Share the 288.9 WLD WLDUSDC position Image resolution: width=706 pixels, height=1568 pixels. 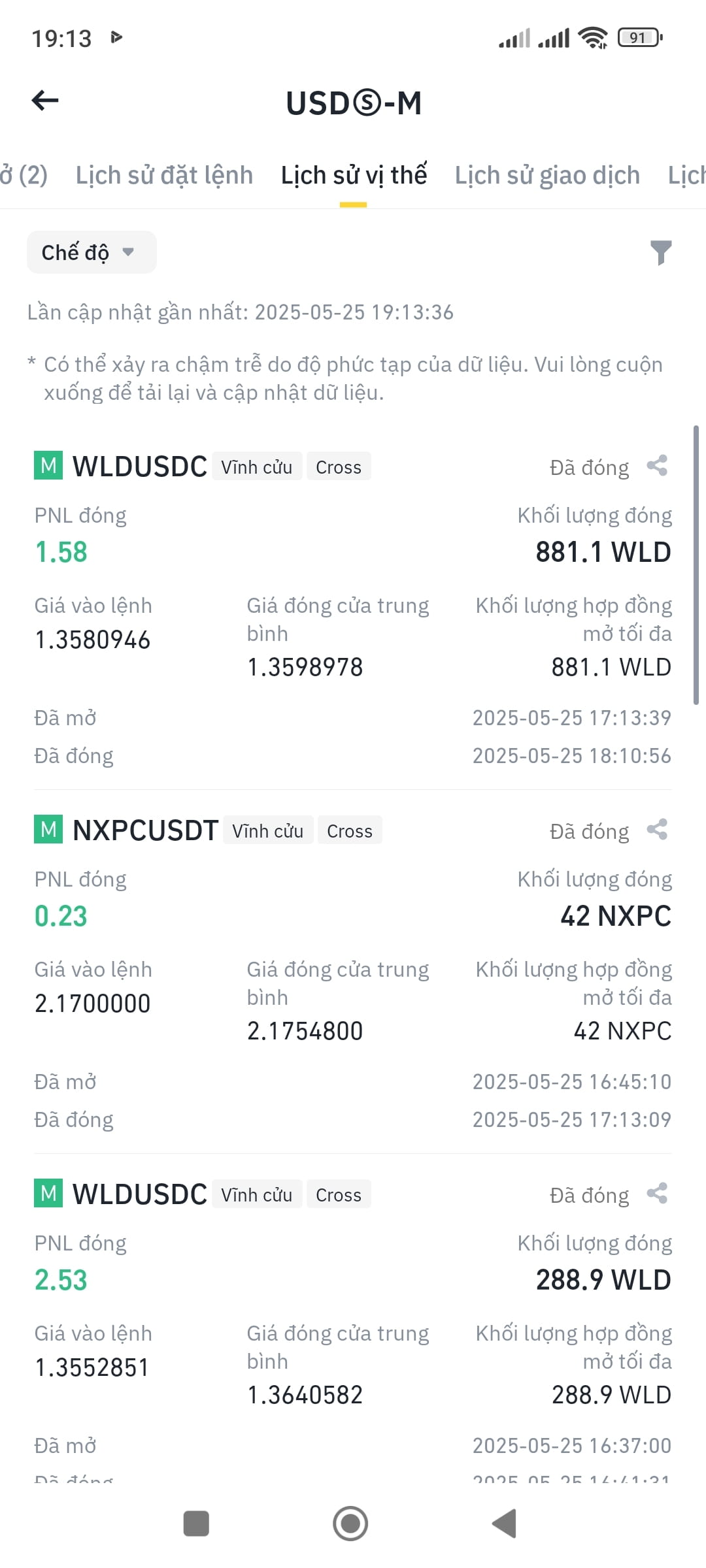coord(657,1194)
